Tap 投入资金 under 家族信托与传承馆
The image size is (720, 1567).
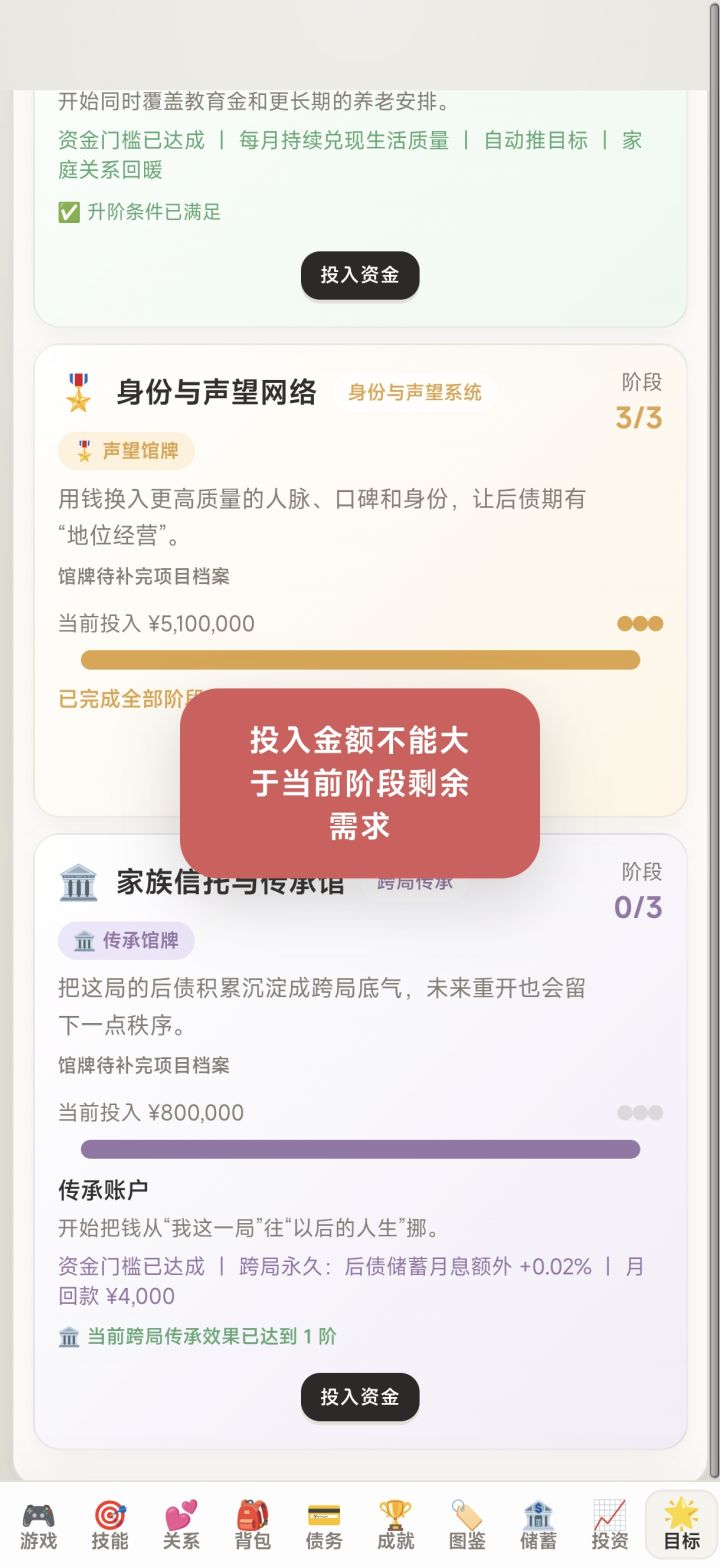[x=360, y=1397]
